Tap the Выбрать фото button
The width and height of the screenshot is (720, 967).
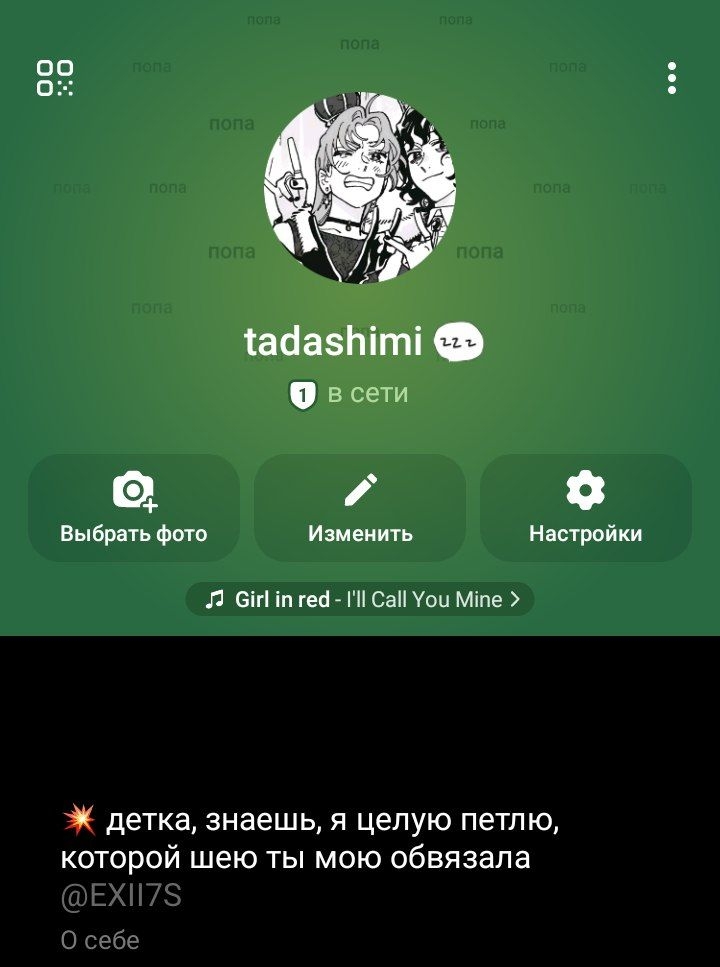point(134,508)
